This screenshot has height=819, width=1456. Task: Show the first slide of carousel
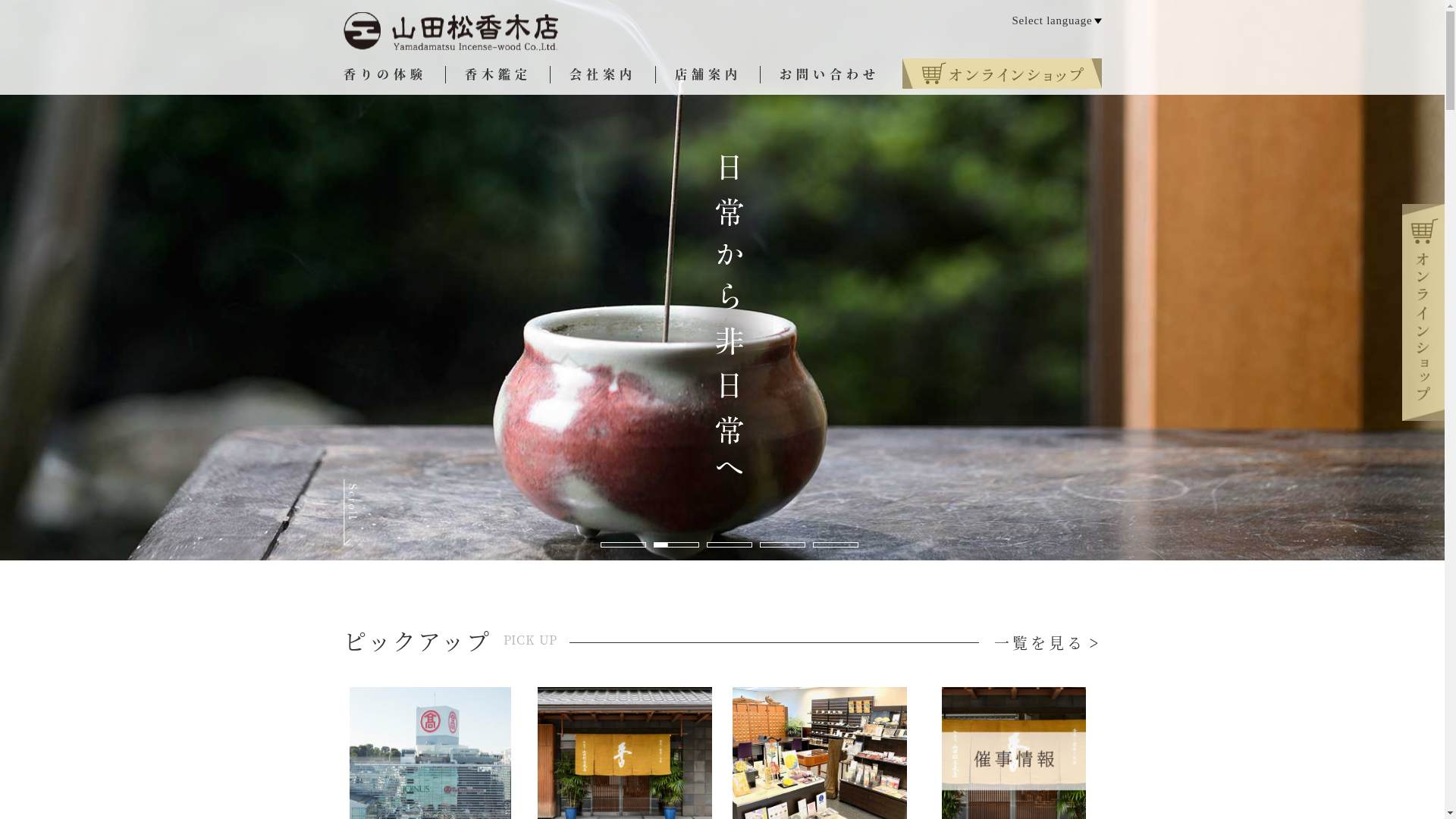[x=623, y=544]
